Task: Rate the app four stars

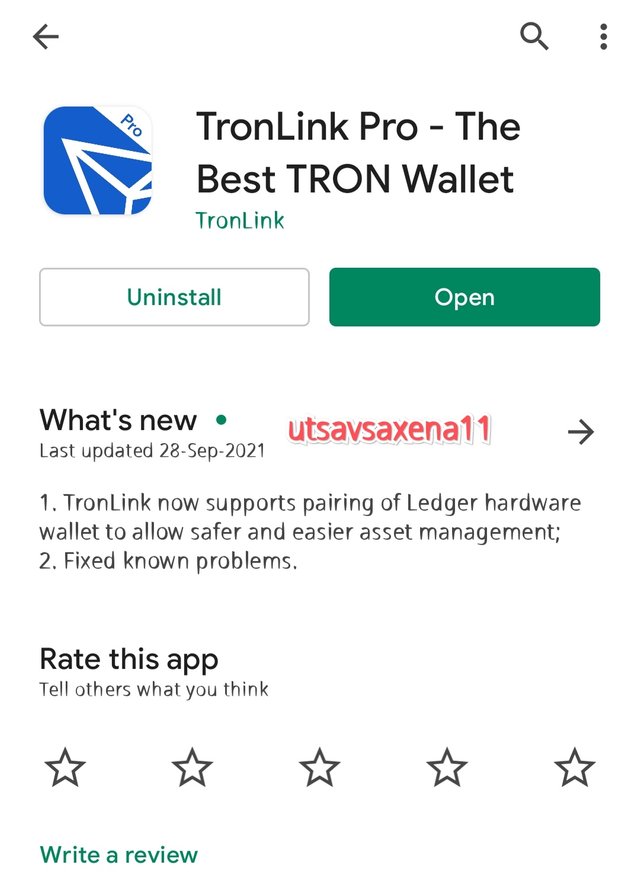Action: pos(447,768)
